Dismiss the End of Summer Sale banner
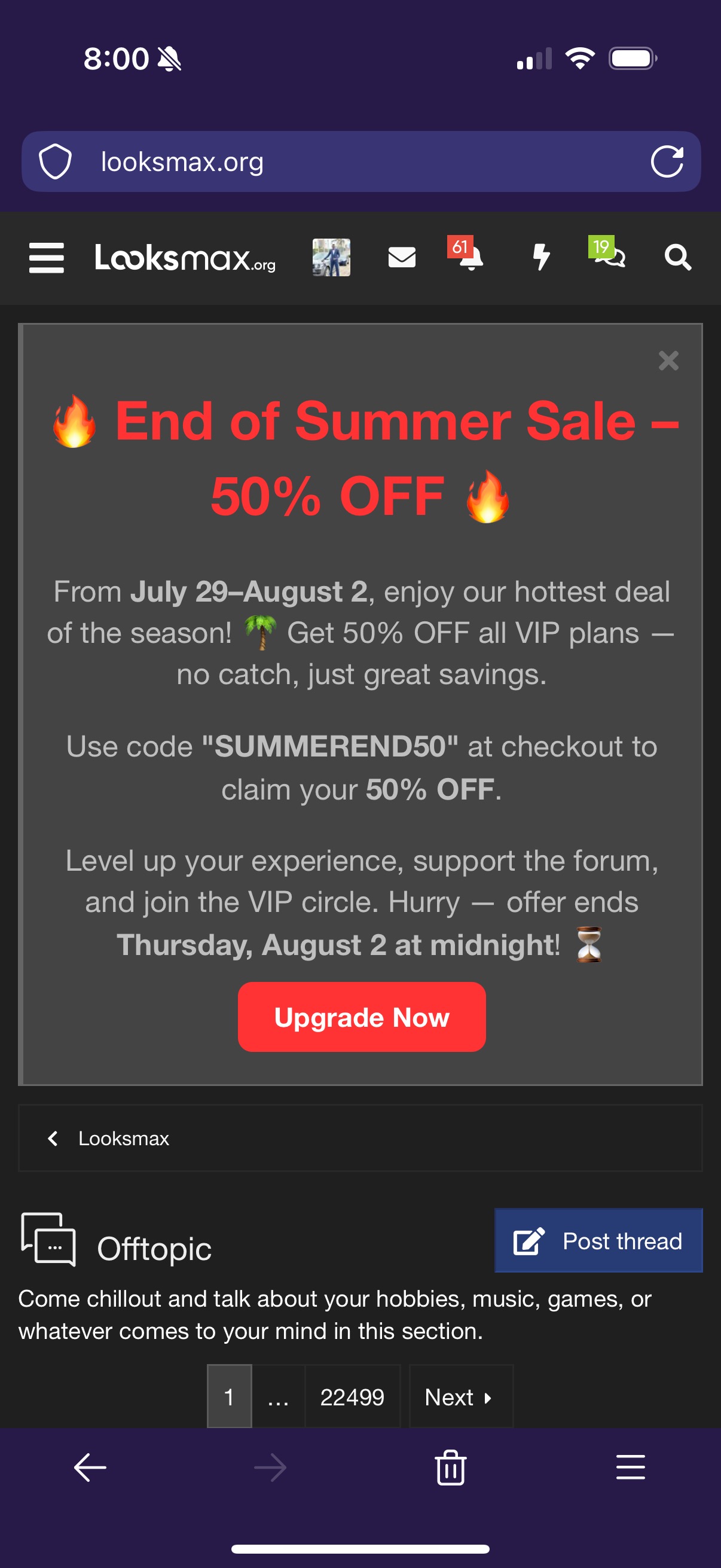Image resolution: width=721 pixels, height=1568 pixels. (668, 361)
